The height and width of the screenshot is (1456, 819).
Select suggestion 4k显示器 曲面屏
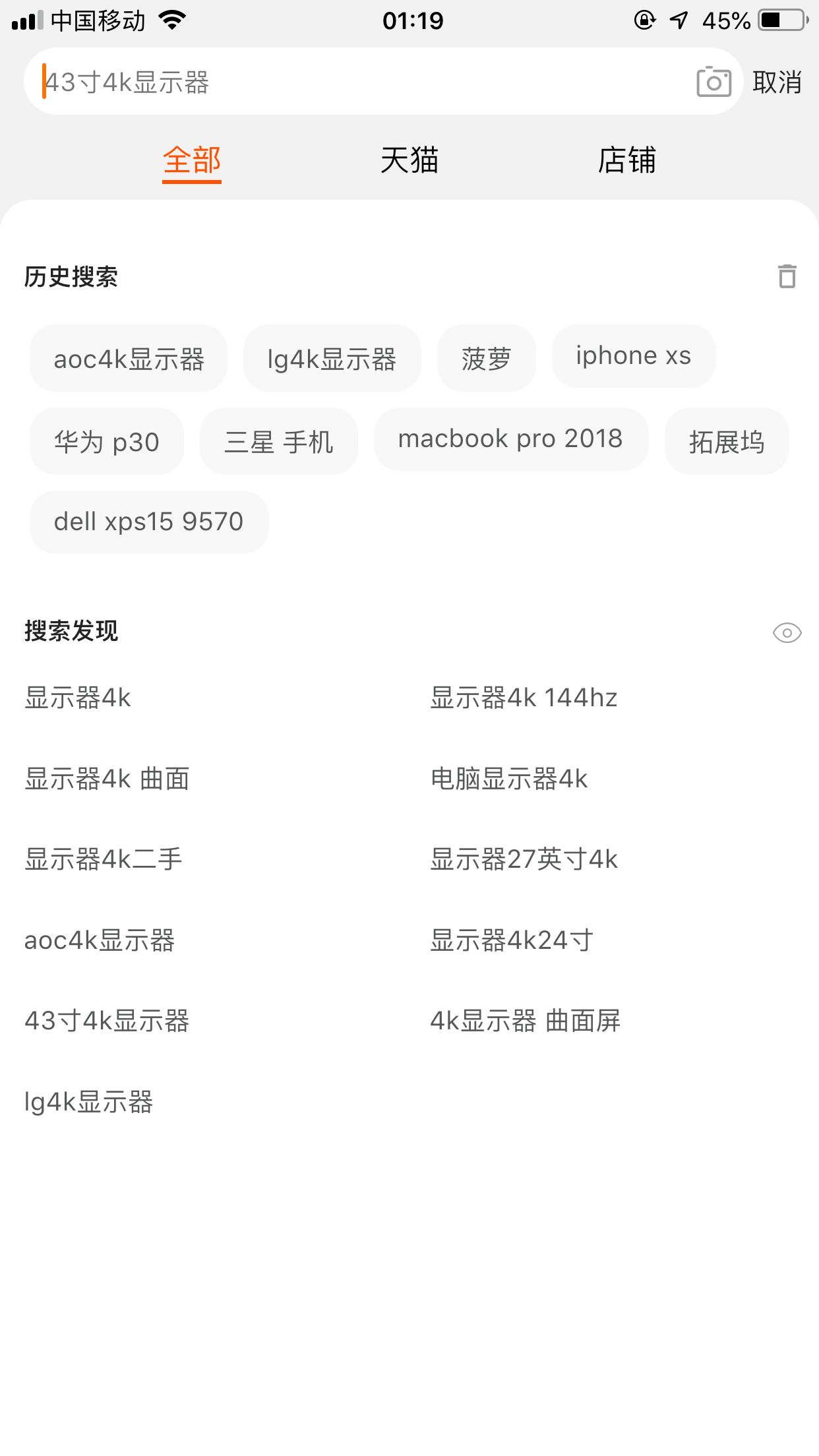(525, 1021)
